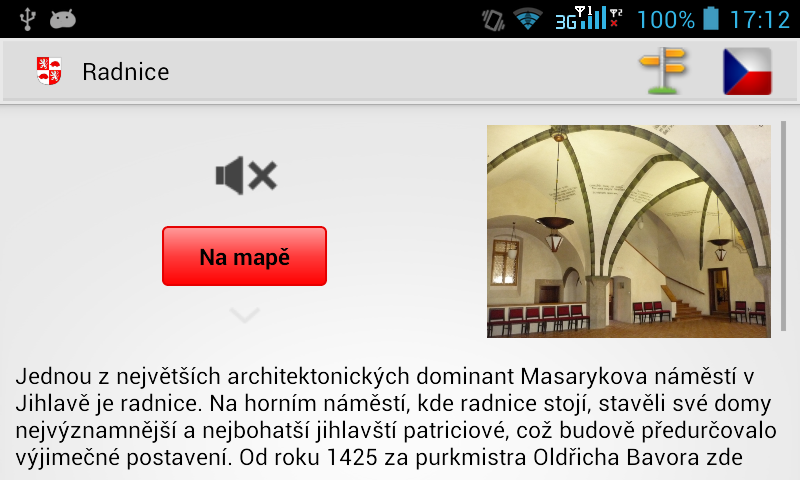Tap the Radnice app icon to go back
This screenshot has width=800, height=480.
coord(49,71)
